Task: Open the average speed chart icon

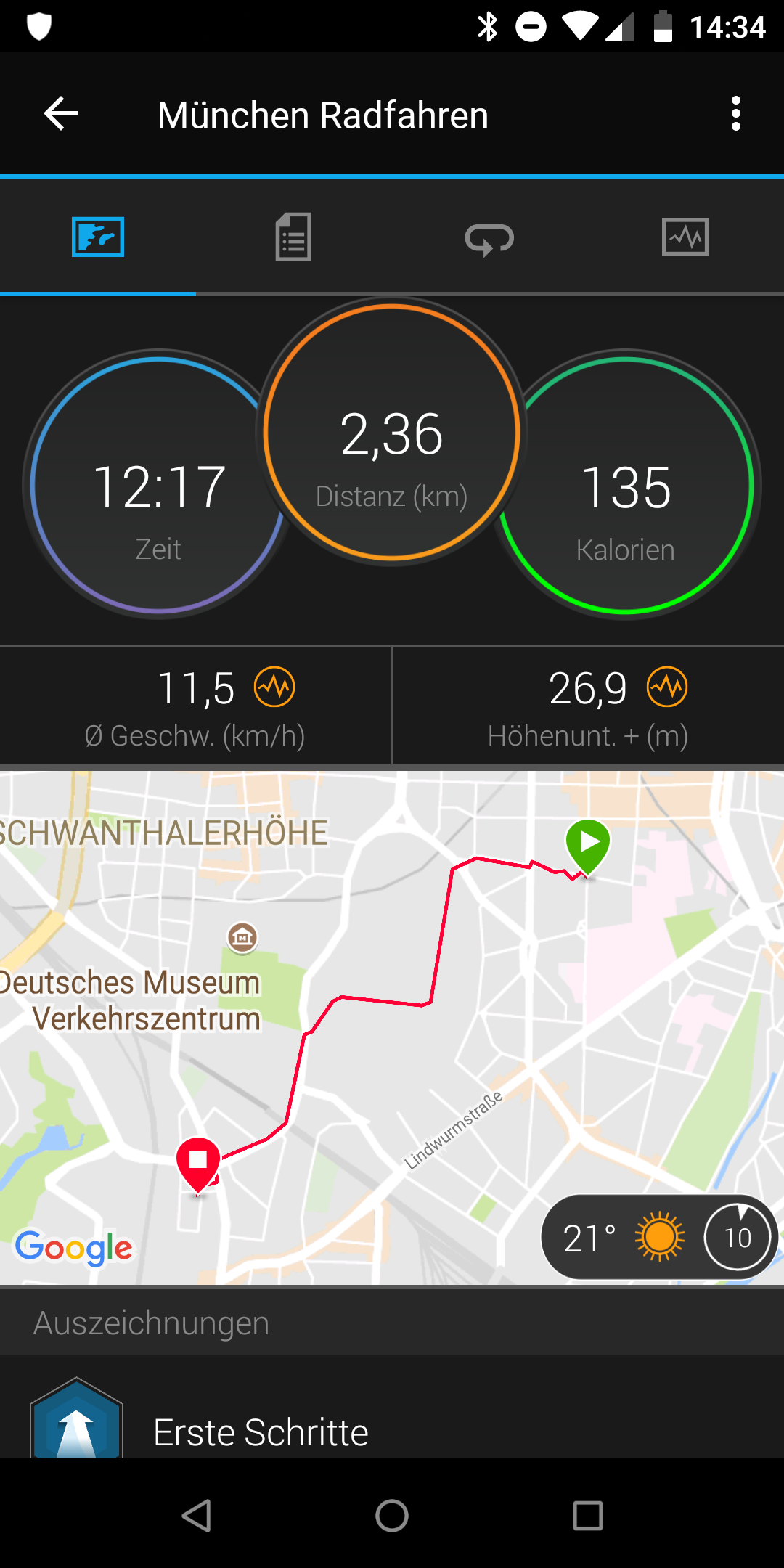Action: [x=274, y=687]
